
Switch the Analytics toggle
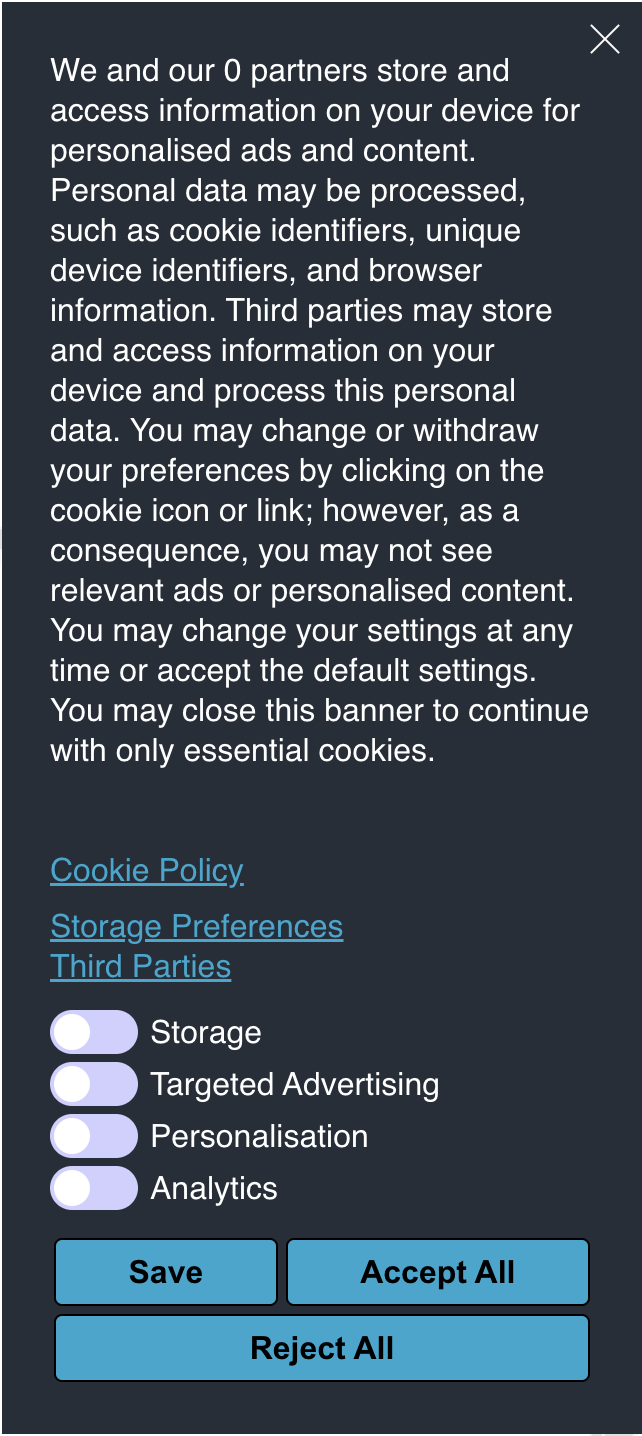pos(94,1188)
